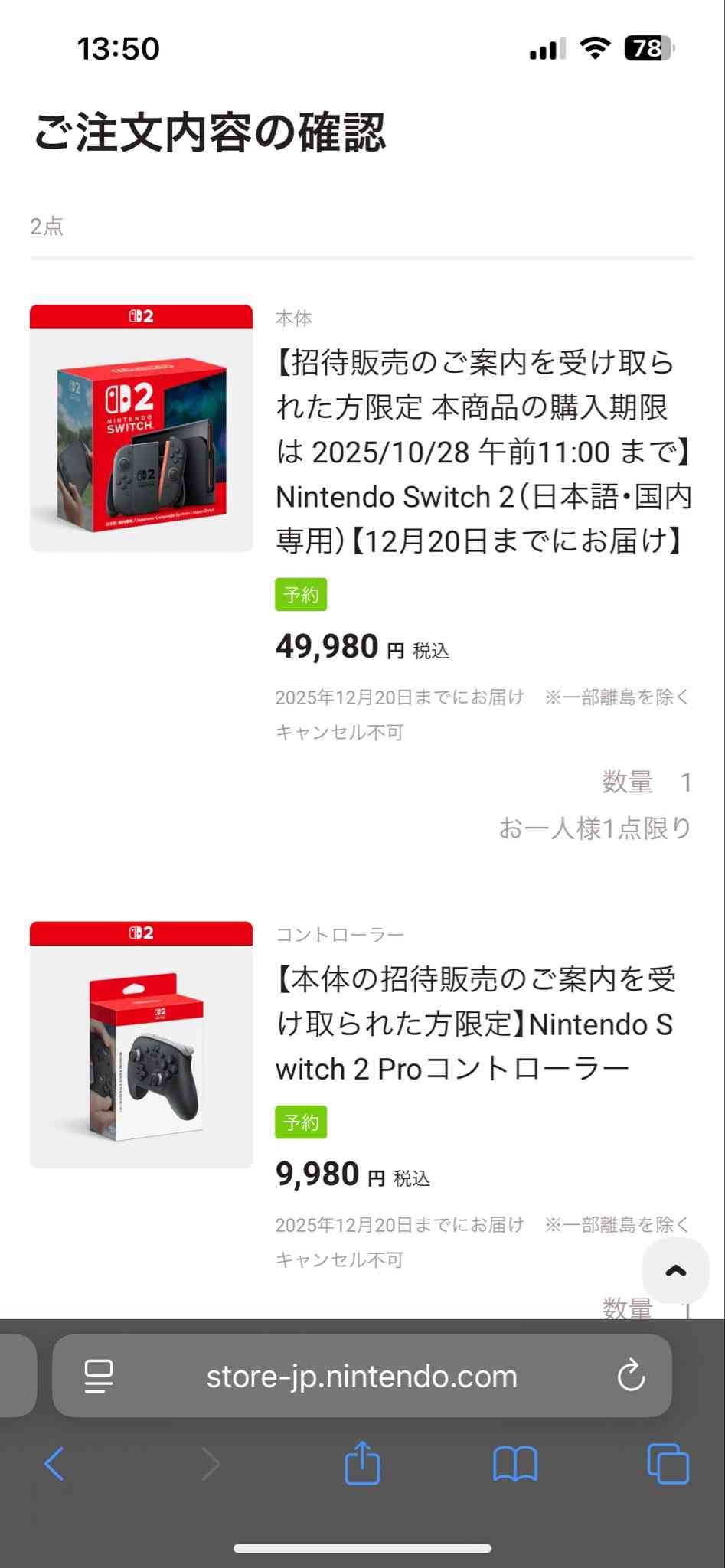Screen dimensions: 725x1568
Task: Open the page settings menu in address bar
Action: (x=99, y=1376)
